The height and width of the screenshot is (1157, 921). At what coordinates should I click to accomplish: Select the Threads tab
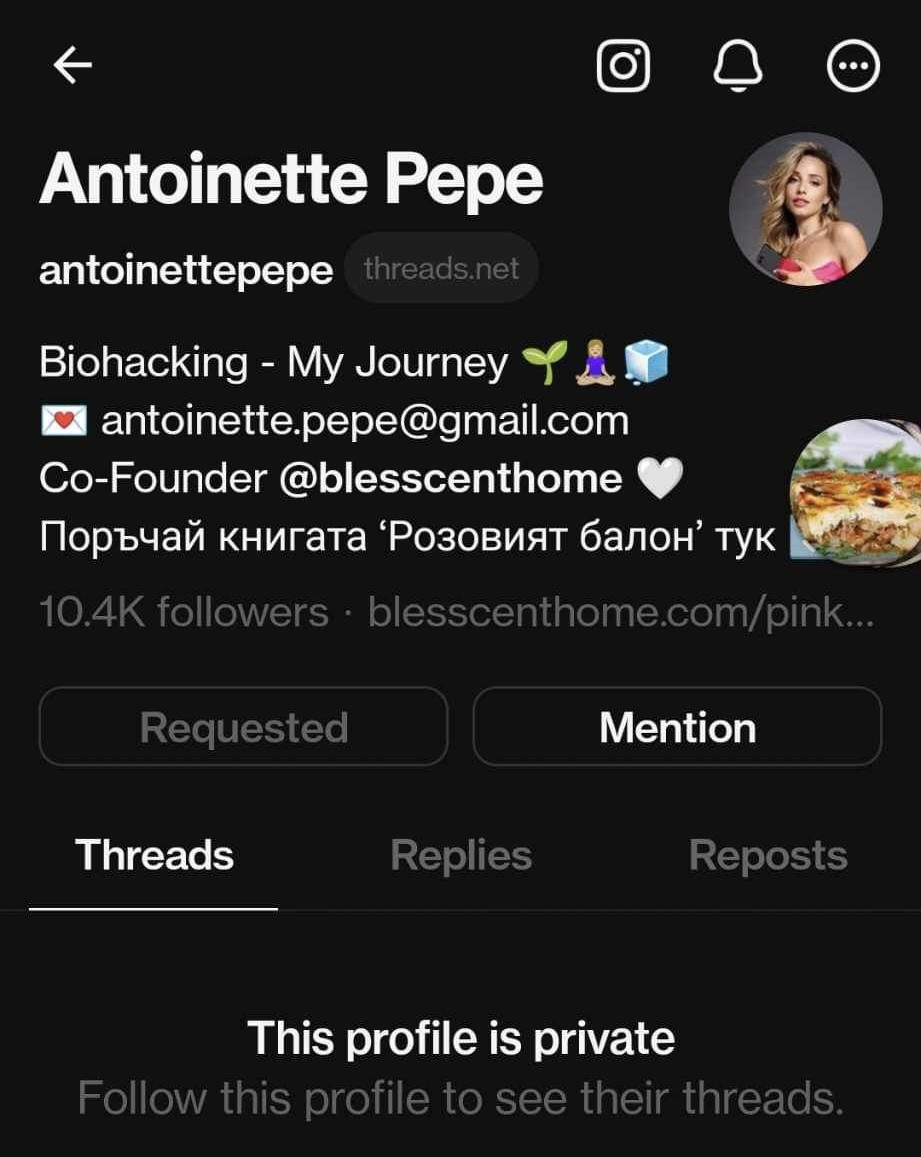pyautogui.click(x=154, y=856)
